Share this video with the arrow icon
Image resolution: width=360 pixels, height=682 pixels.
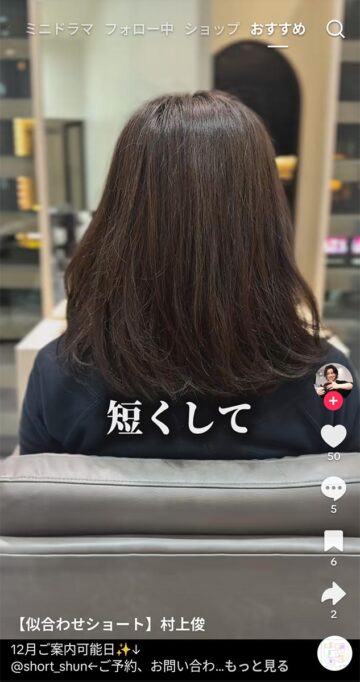(x=333, y=594)
